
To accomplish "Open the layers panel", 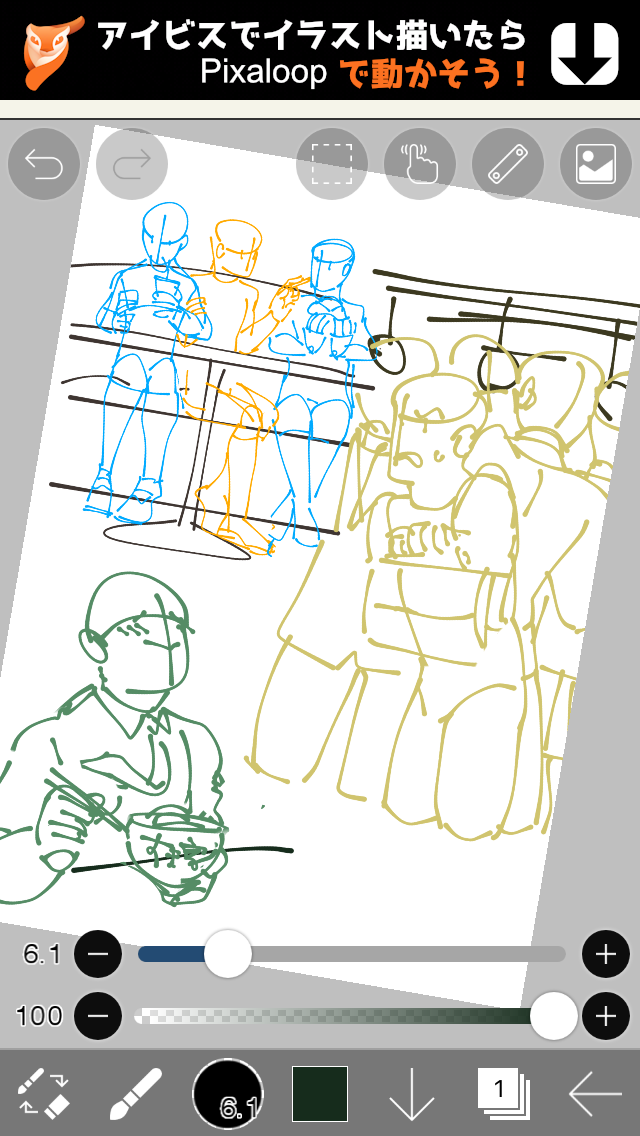I will tap(503, 1094).
